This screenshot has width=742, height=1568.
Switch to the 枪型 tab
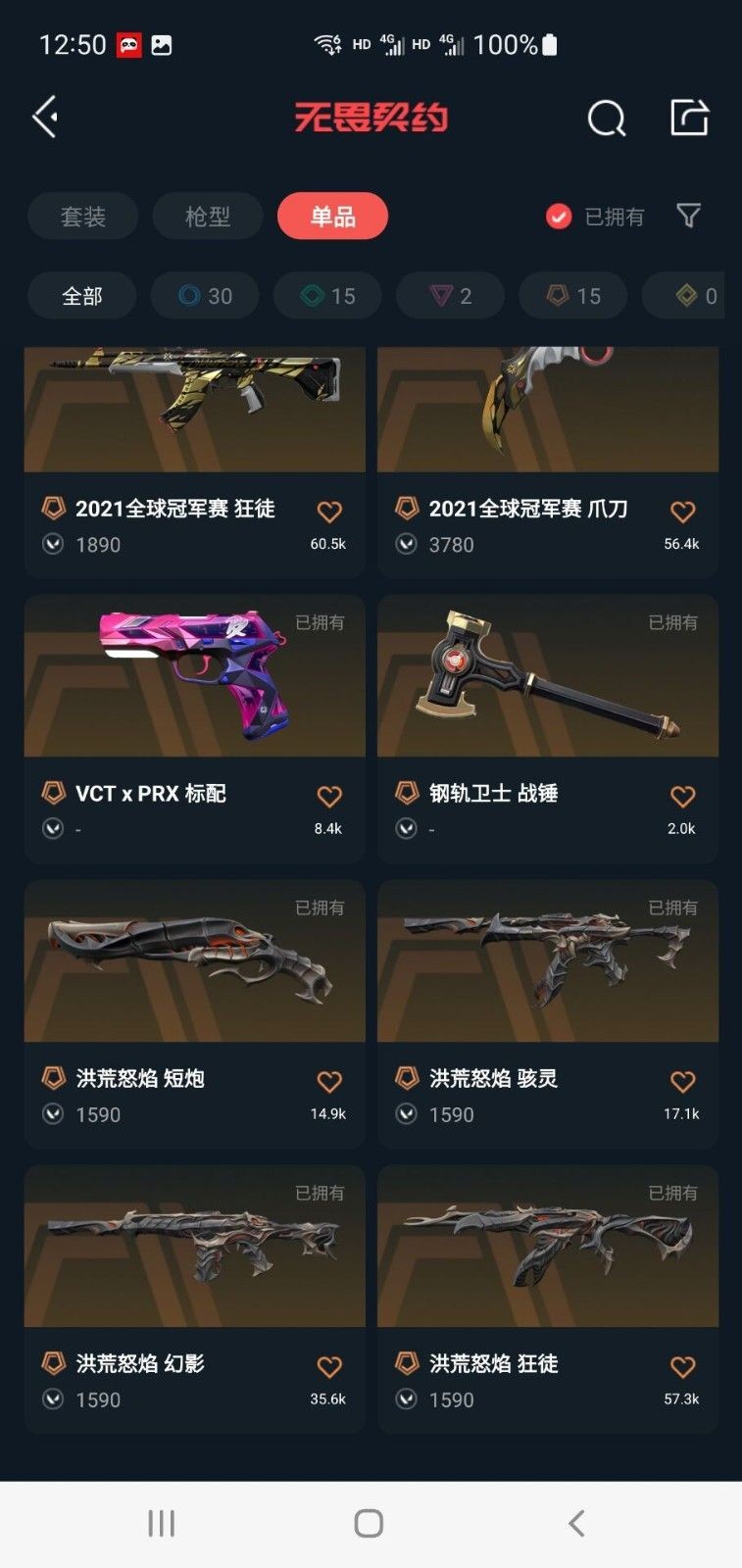[208, 217]
